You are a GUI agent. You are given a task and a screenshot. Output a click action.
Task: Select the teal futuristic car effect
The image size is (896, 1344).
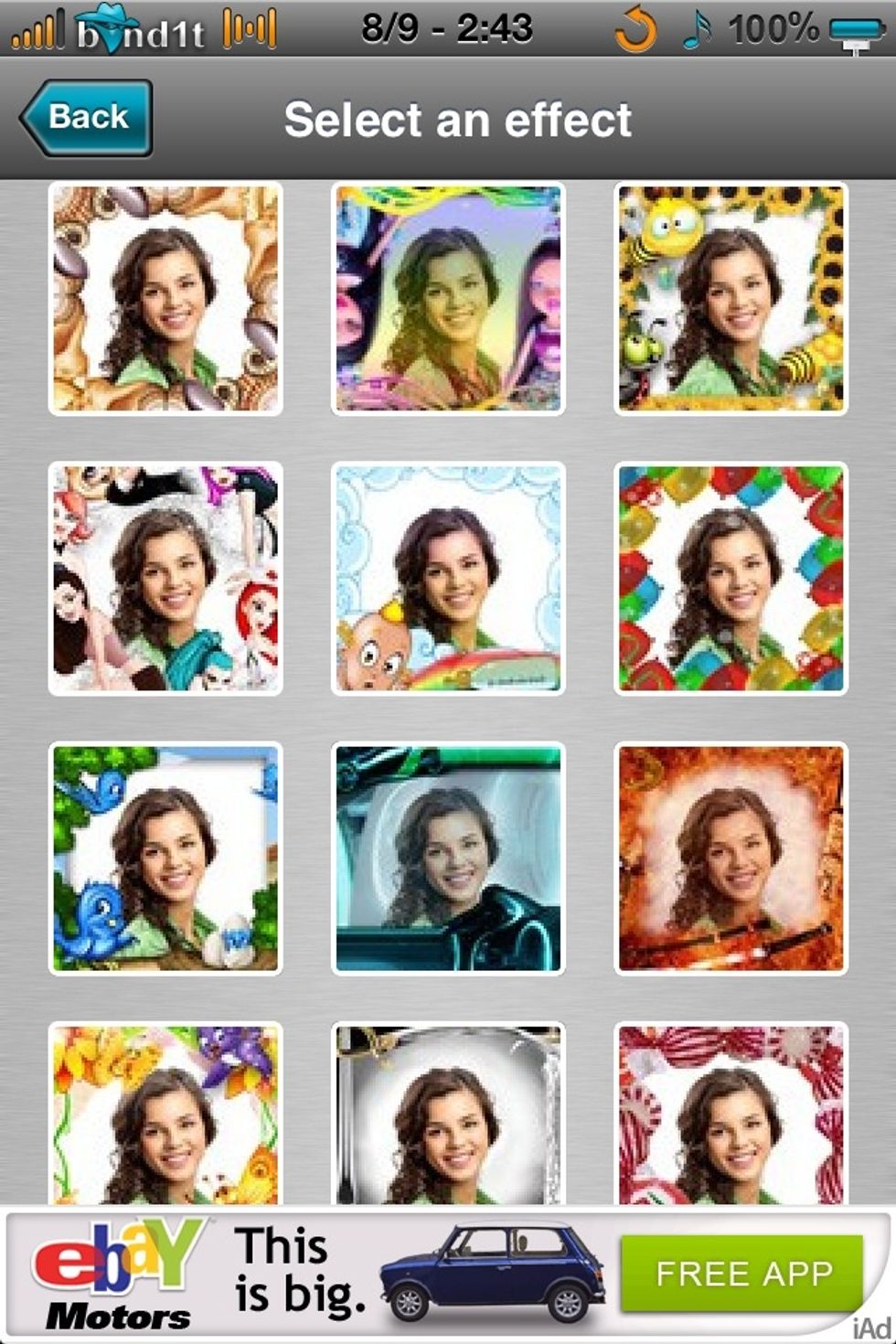pos(448,858)
